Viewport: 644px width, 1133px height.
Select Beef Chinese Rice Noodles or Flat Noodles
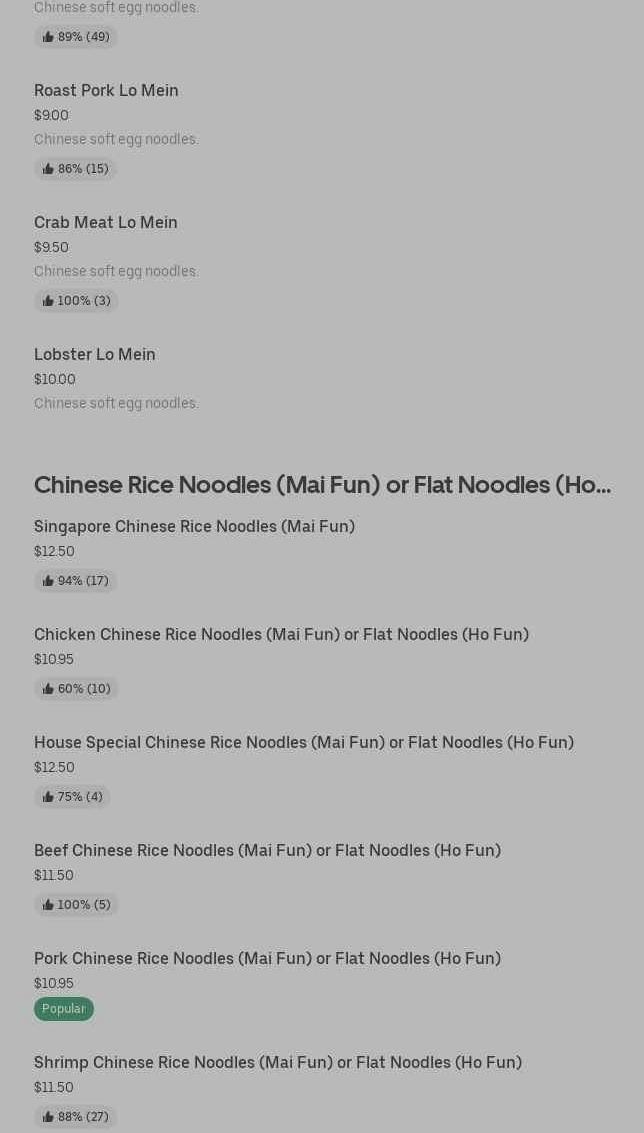click(x=267, y=851)
